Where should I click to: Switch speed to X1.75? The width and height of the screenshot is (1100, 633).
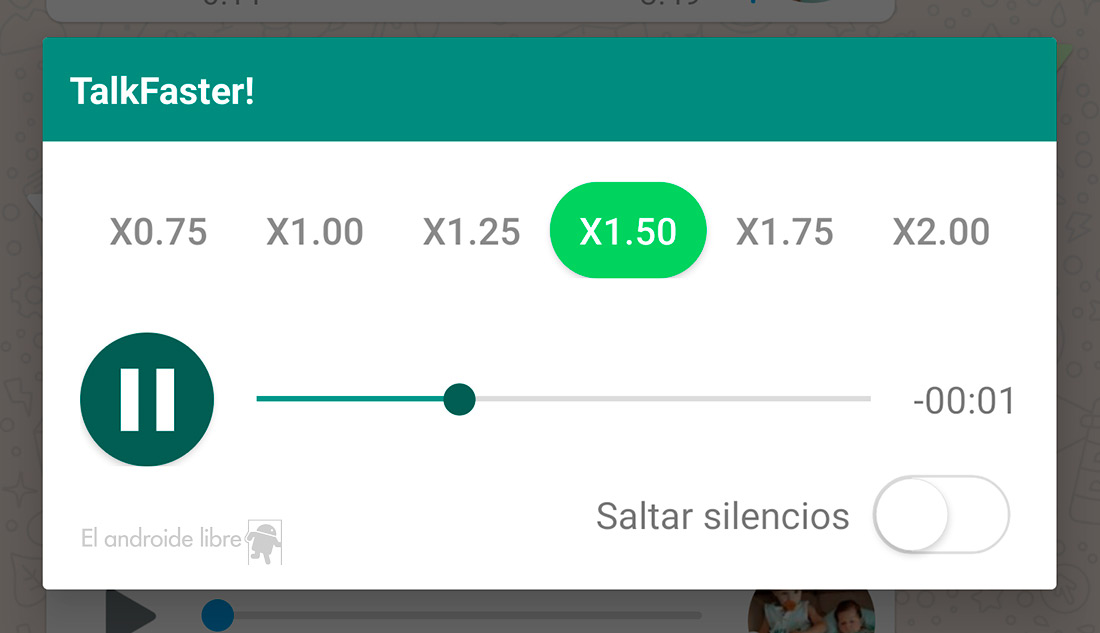pyautogui.click(x=785, y=232)
